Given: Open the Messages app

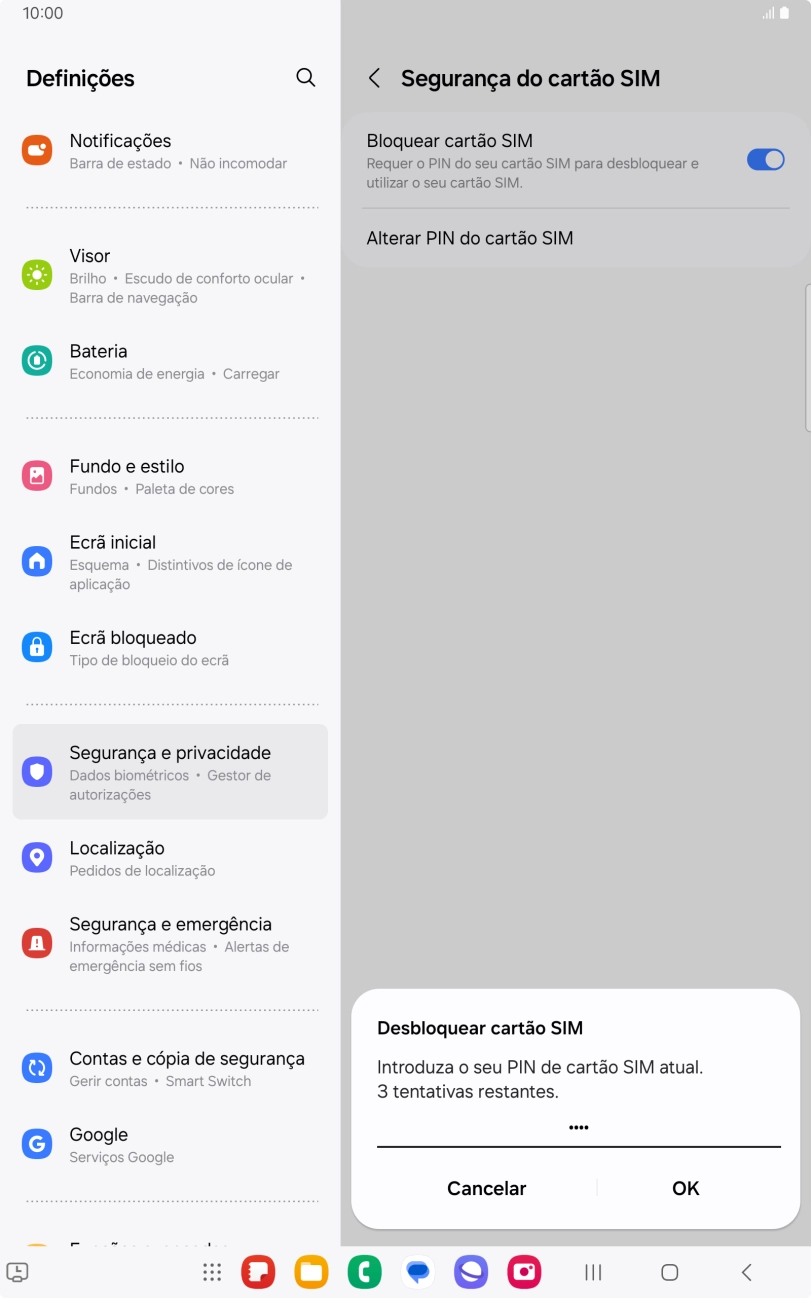Looking at the screenshot, I should [x=418, y=1272].
